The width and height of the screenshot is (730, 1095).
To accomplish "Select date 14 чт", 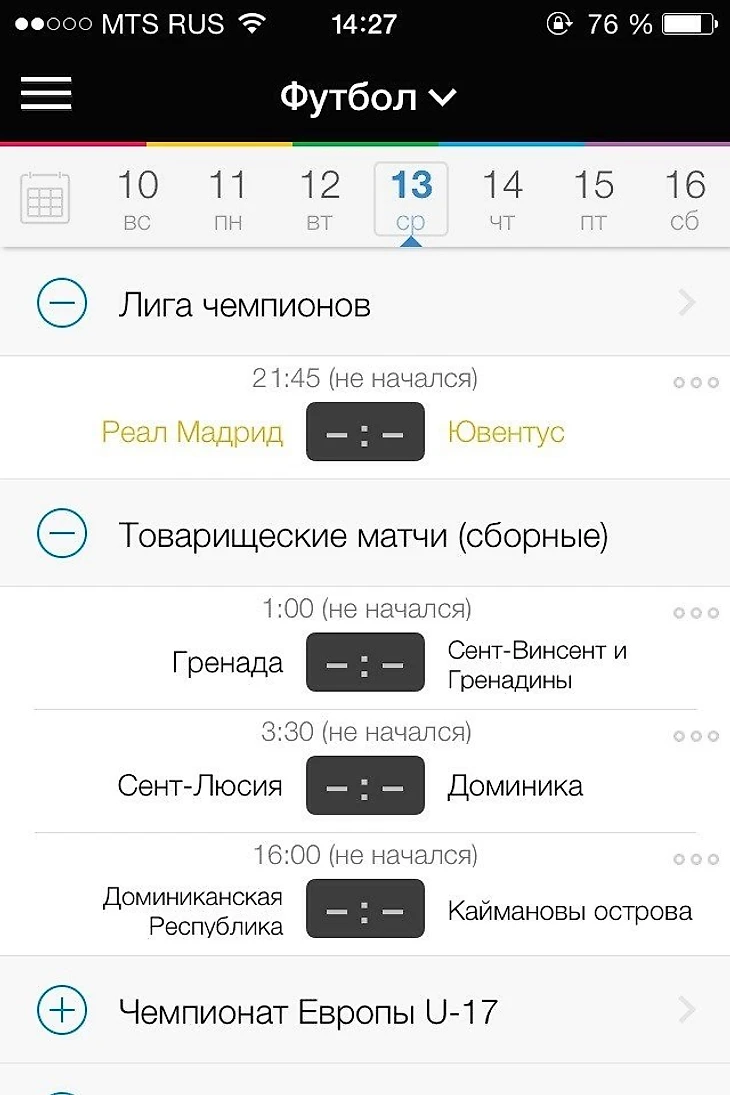I will click(502, 198).
